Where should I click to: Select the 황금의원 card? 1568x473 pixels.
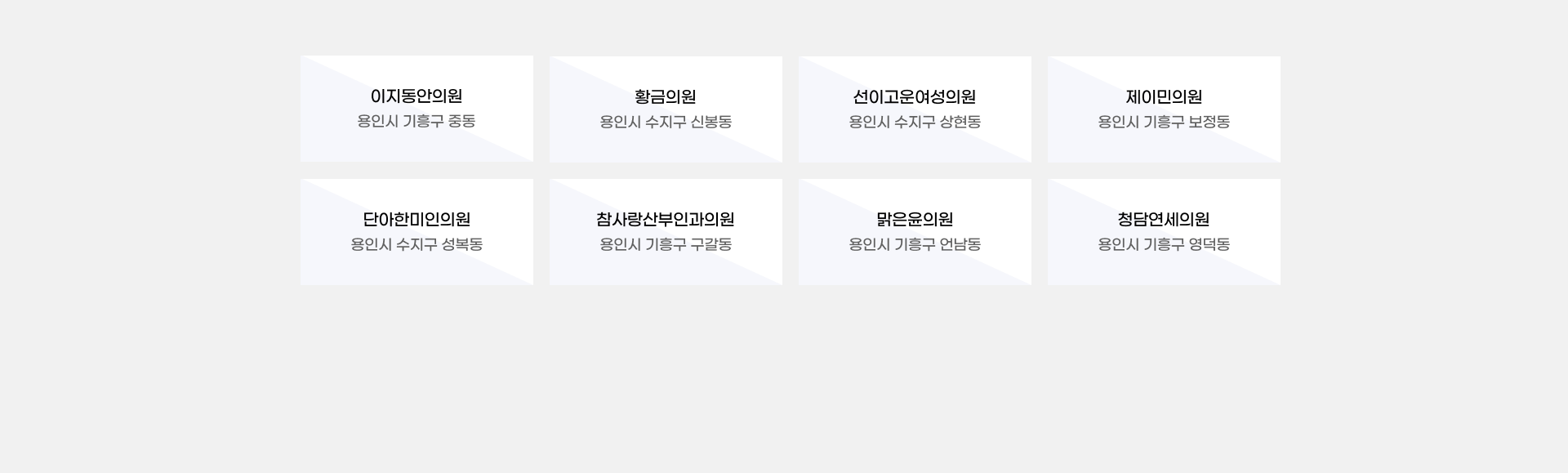pos(666,109)
